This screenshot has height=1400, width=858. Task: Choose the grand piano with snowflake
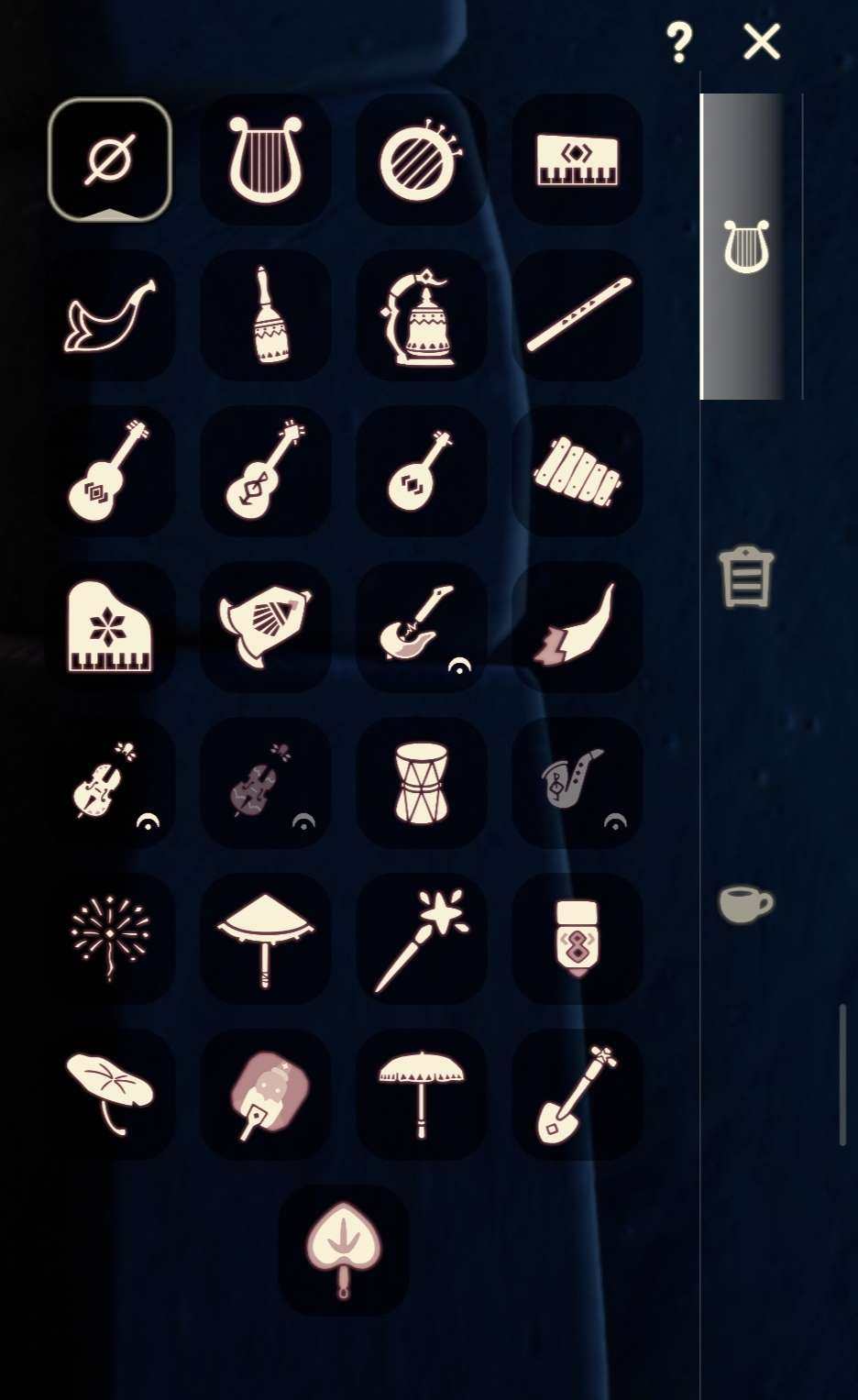110,627
